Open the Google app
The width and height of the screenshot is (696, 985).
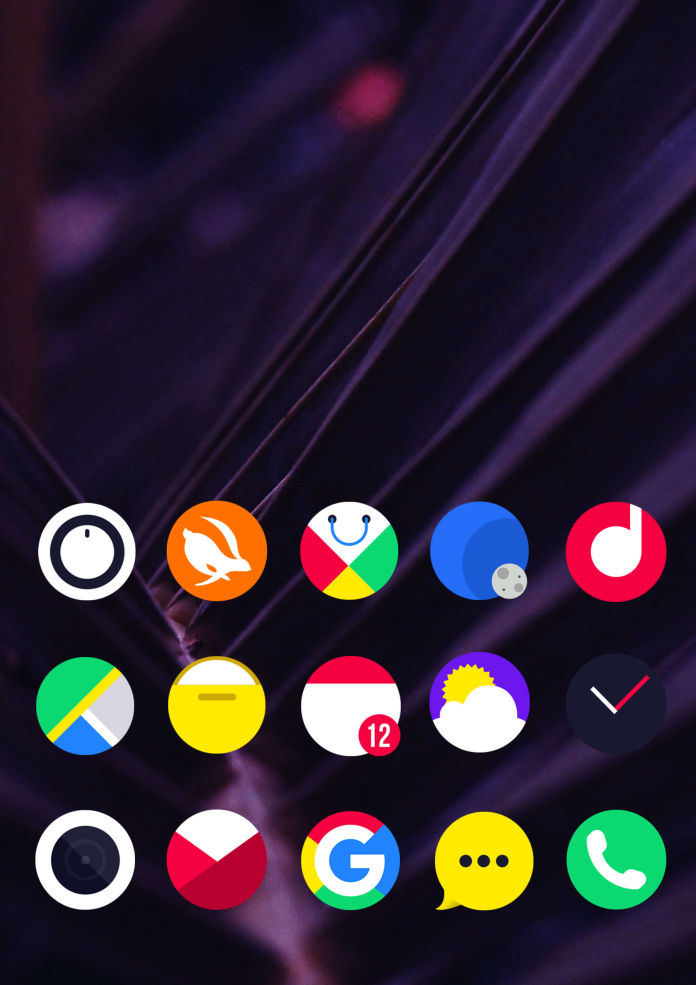(350, 859)
